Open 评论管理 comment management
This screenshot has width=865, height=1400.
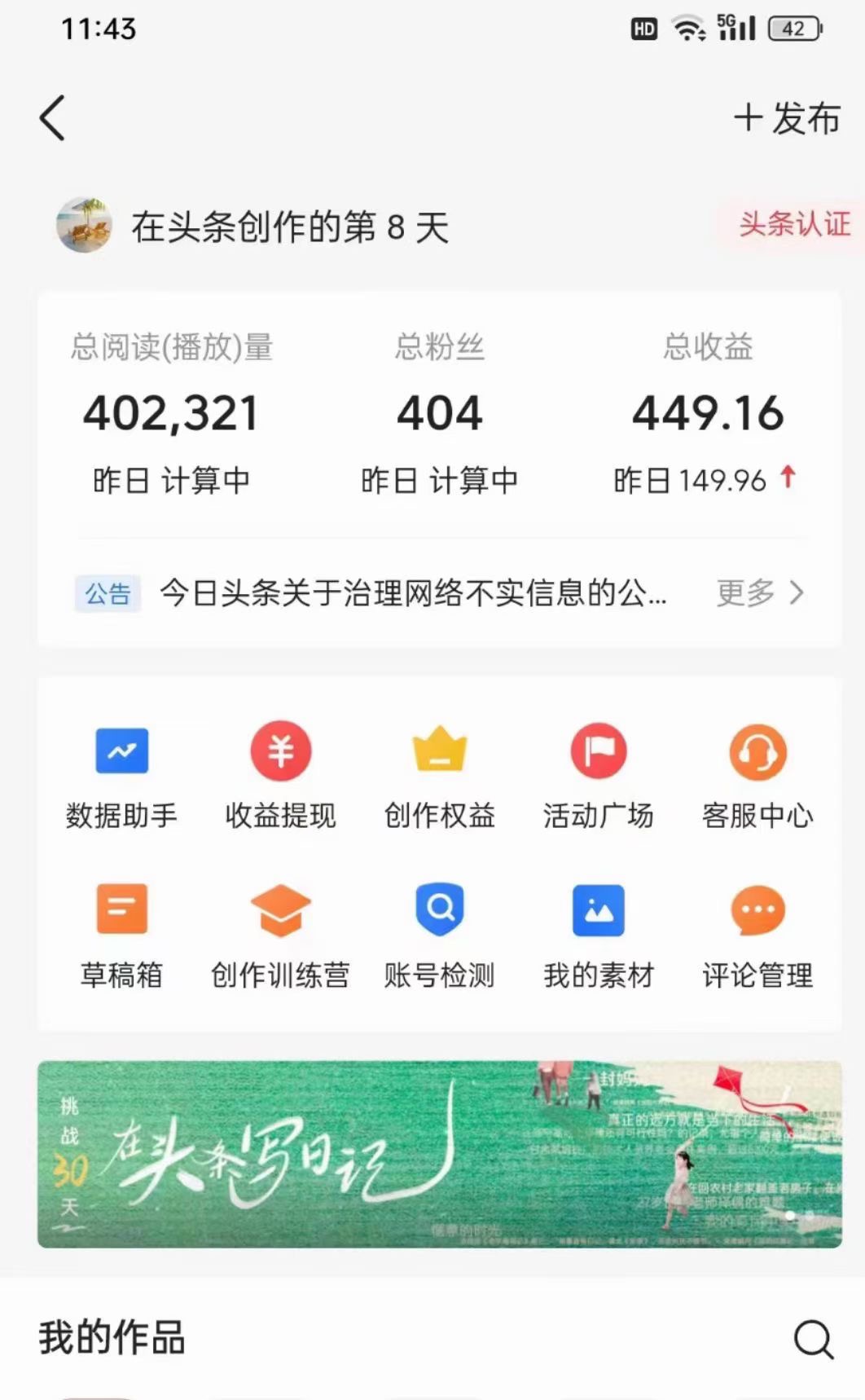point(757,934)
